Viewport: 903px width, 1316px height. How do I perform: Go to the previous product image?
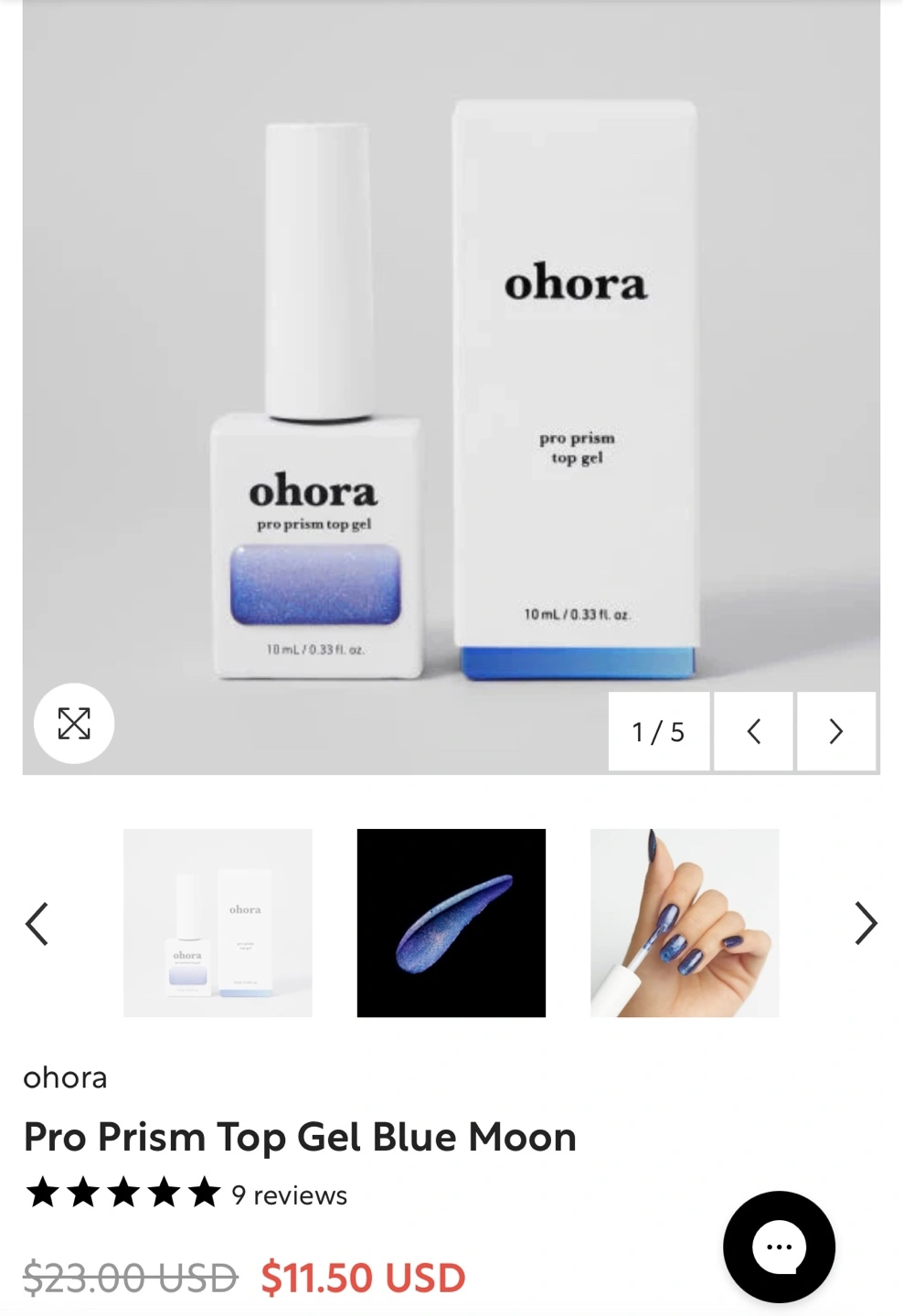click(x=753, y=731)
